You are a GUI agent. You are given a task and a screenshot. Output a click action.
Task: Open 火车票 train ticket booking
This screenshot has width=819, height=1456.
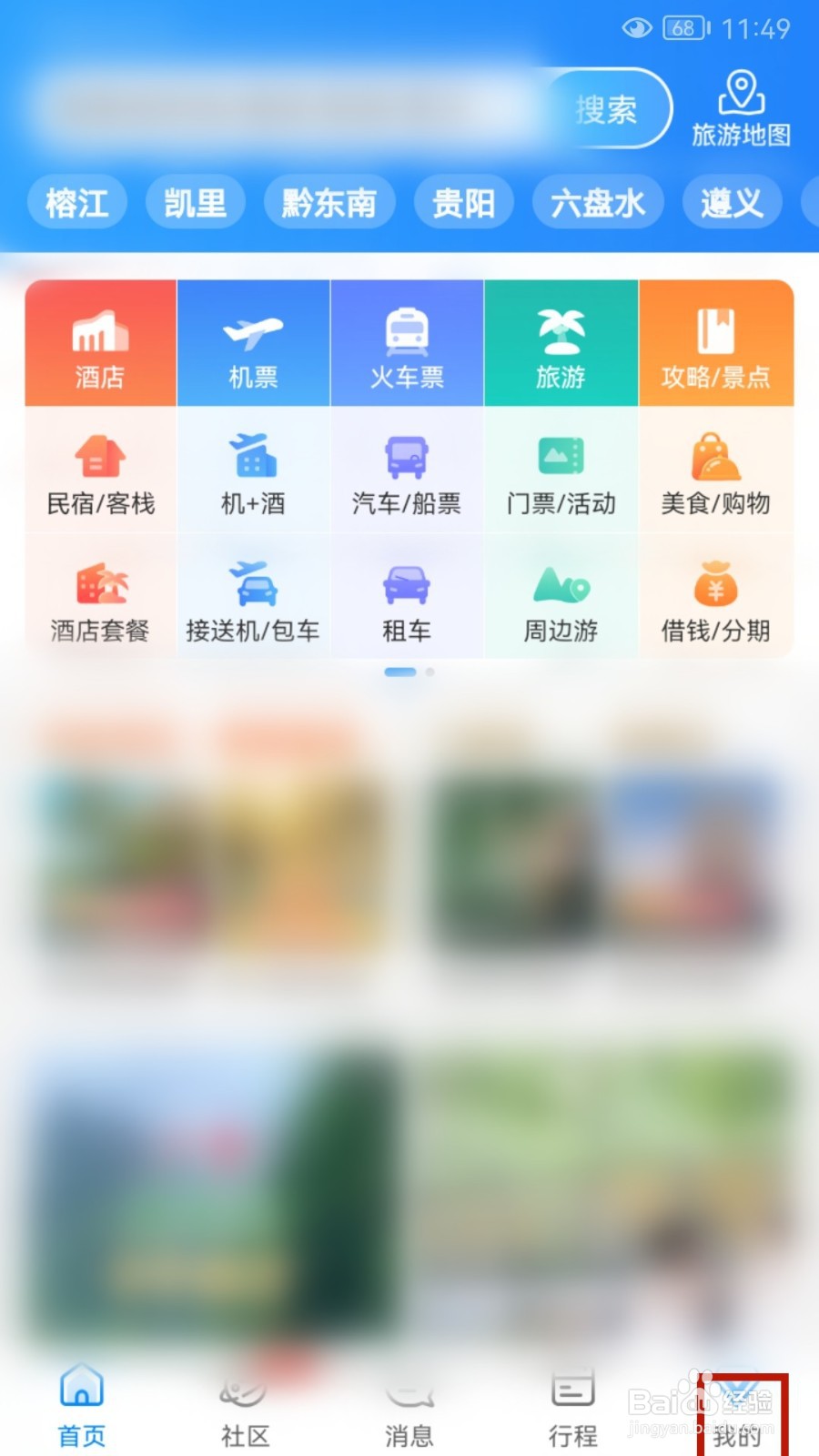point(407,341)
